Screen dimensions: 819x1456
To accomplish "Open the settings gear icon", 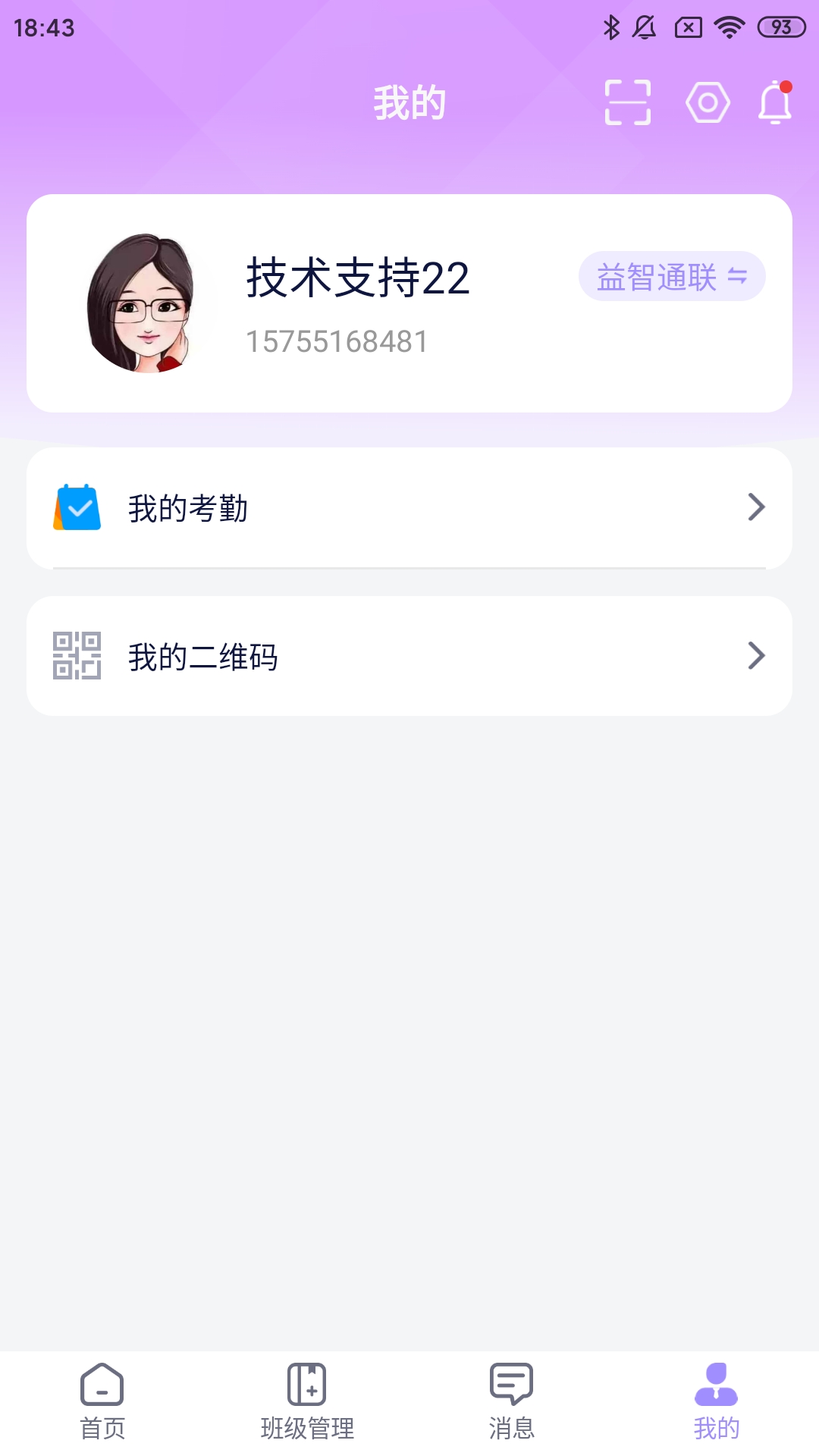I will [x=706, y=102].
